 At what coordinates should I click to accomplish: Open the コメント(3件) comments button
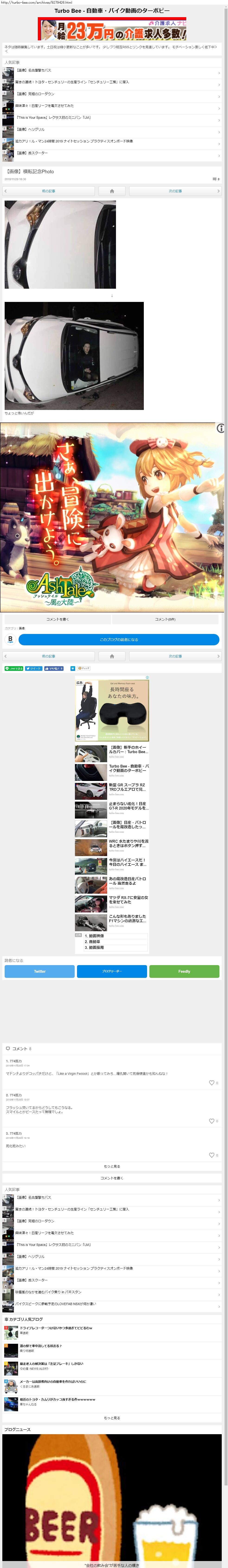[165, 619]
